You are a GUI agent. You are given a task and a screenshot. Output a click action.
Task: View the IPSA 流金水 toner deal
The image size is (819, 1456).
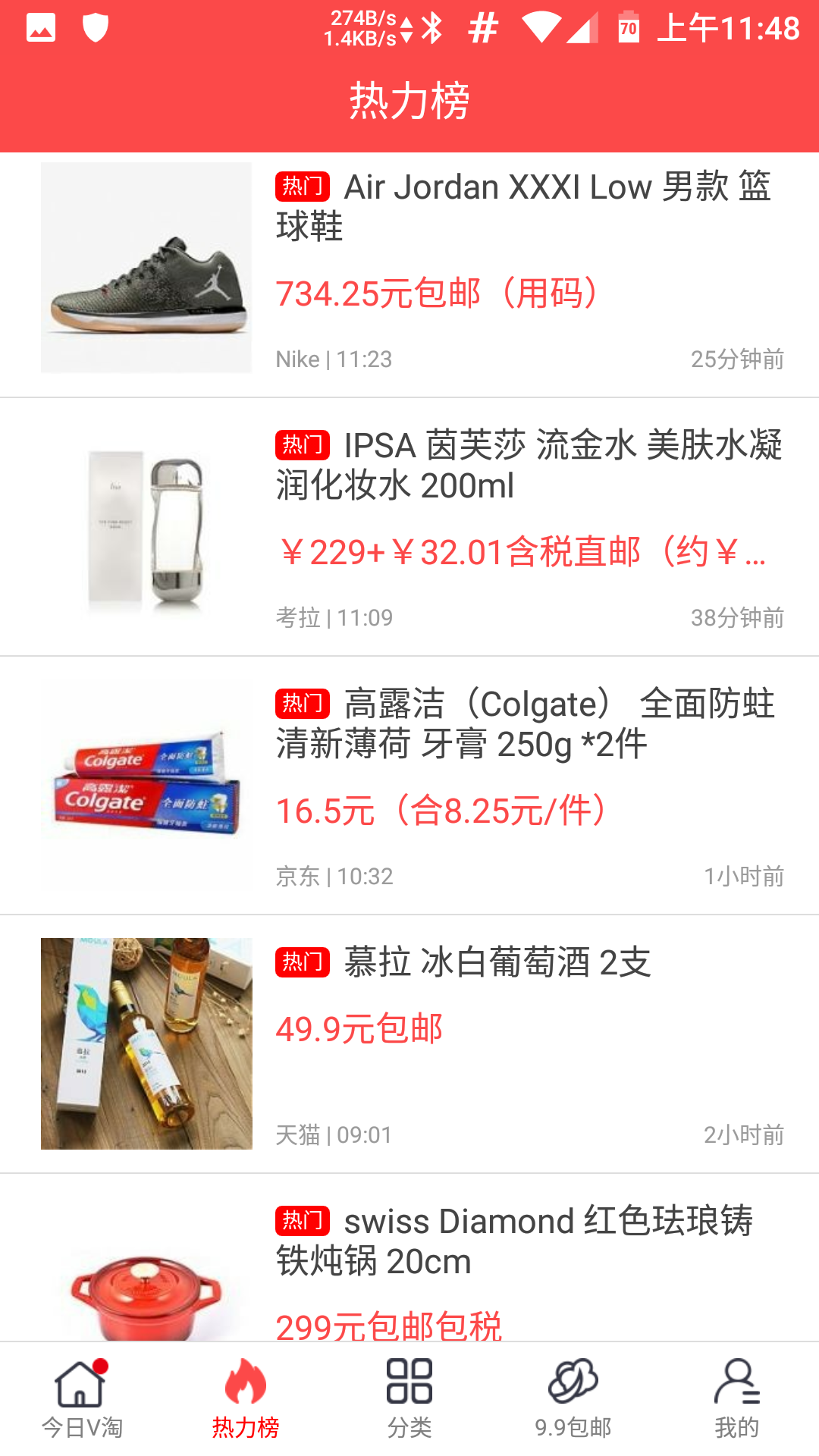[x=528, y=465]
